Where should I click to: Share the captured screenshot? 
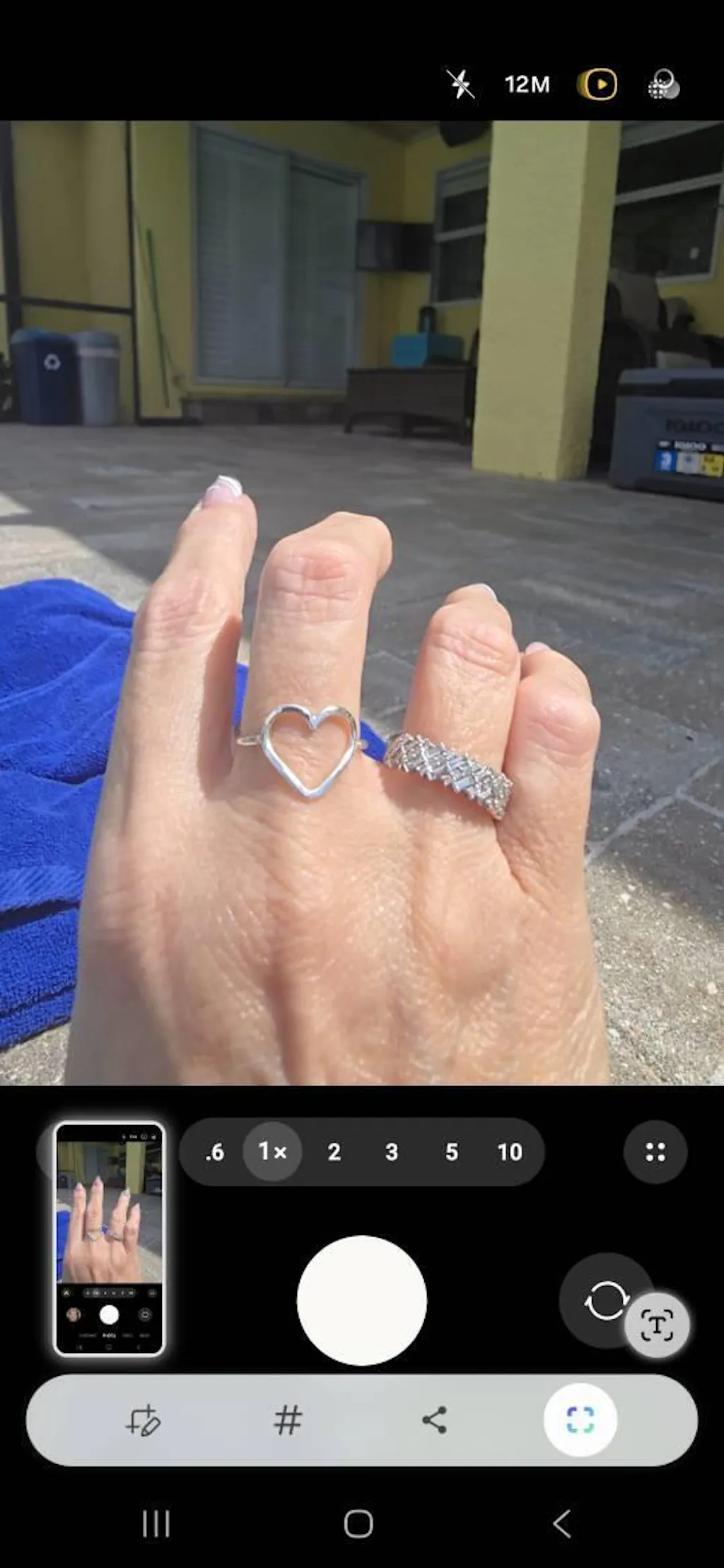[x=434, y=1420]
